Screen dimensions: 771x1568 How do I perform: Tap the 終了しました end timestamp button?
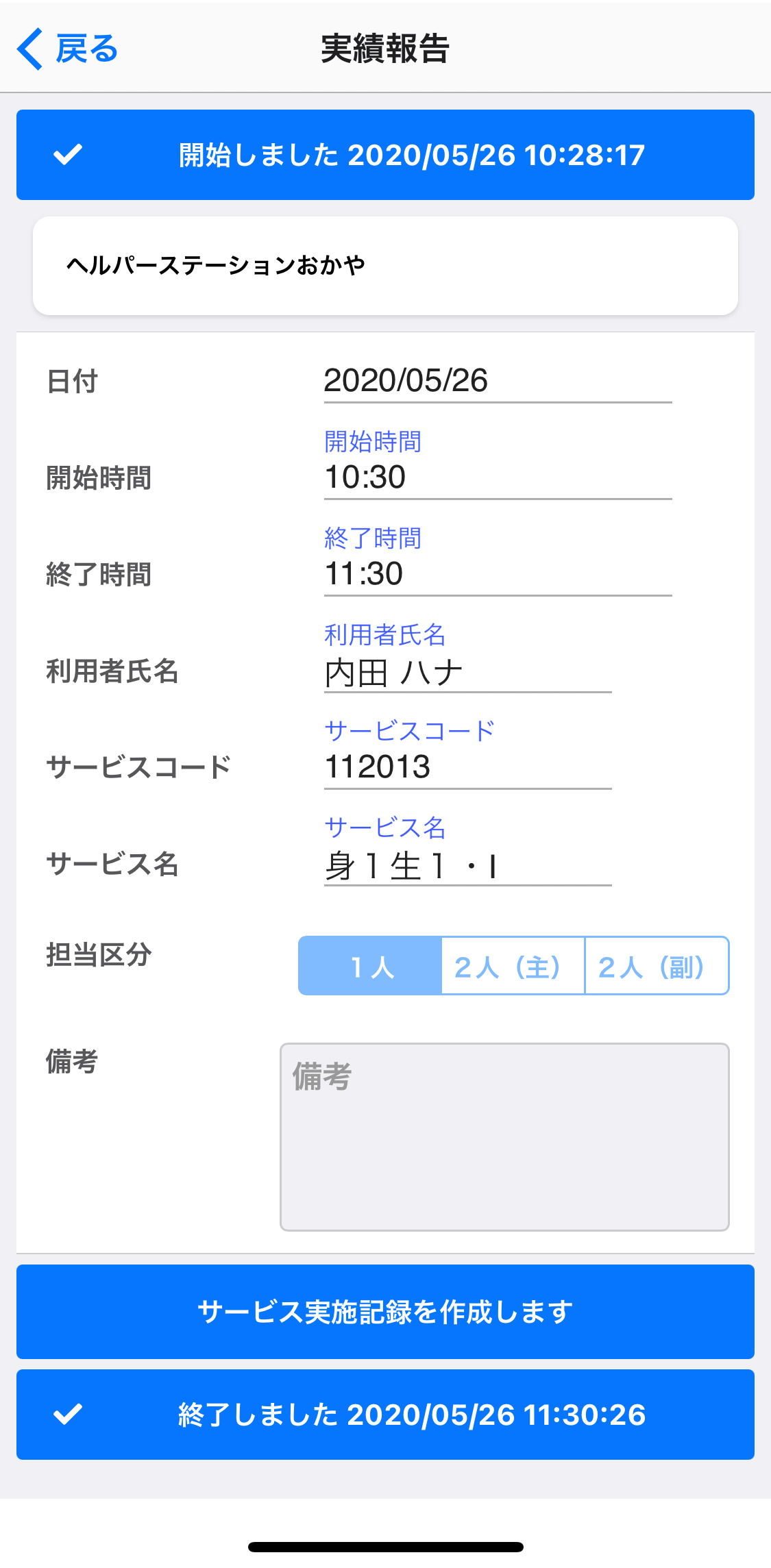click(x=385, y=1415)
